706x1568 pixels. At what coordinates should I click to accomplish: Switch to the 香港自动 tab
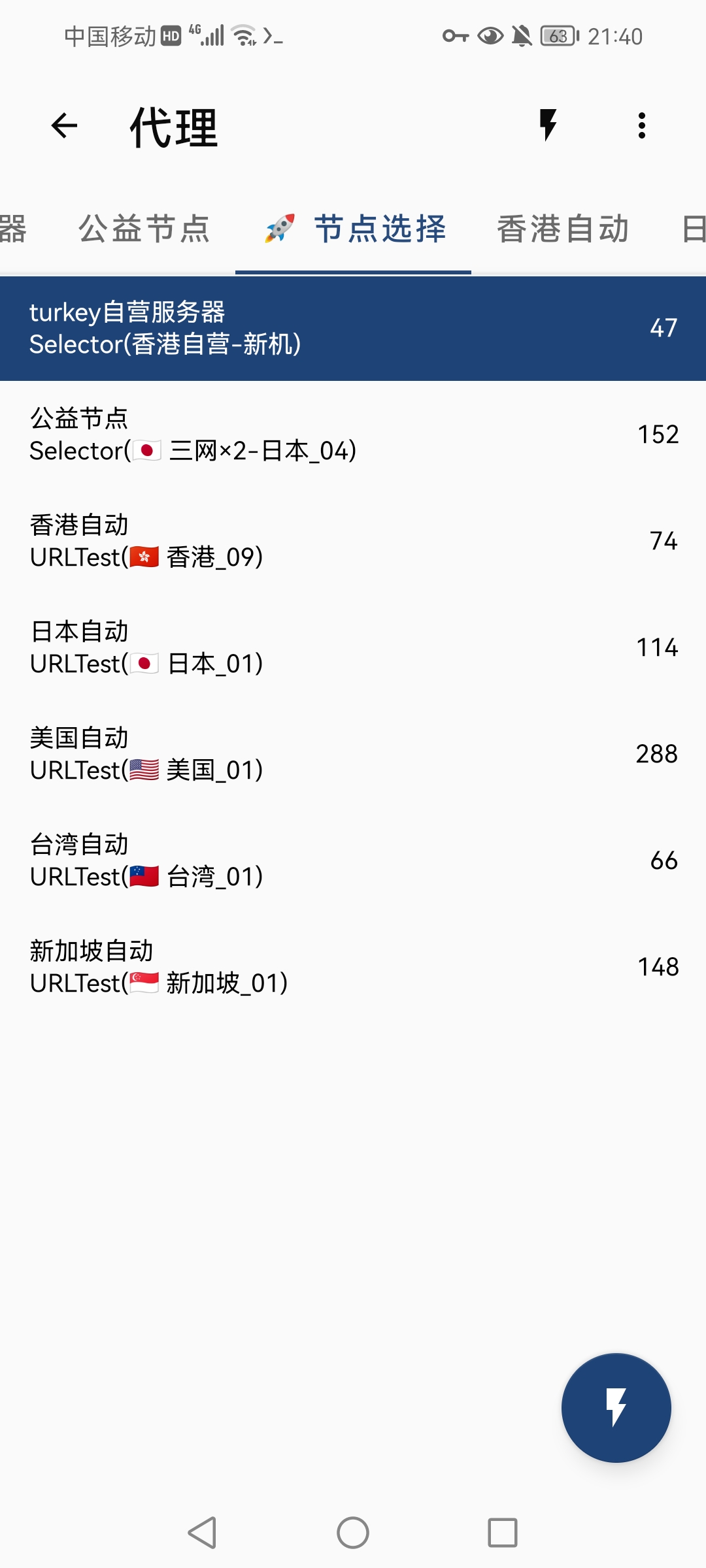[x=563, y=229]
